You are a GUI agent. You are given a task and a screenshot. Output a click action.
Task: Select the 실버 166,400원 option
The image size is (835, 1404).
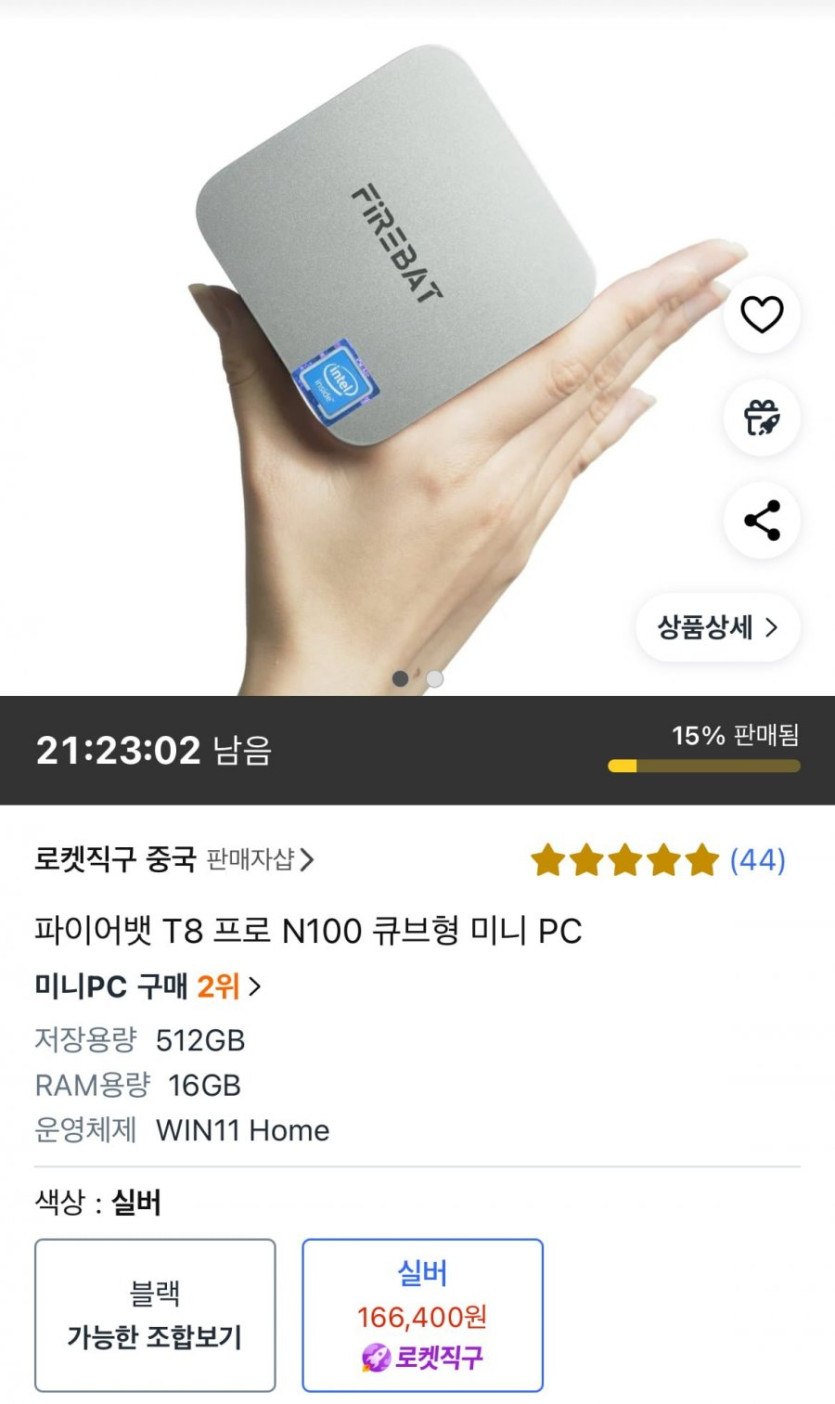click(422, 1315)
